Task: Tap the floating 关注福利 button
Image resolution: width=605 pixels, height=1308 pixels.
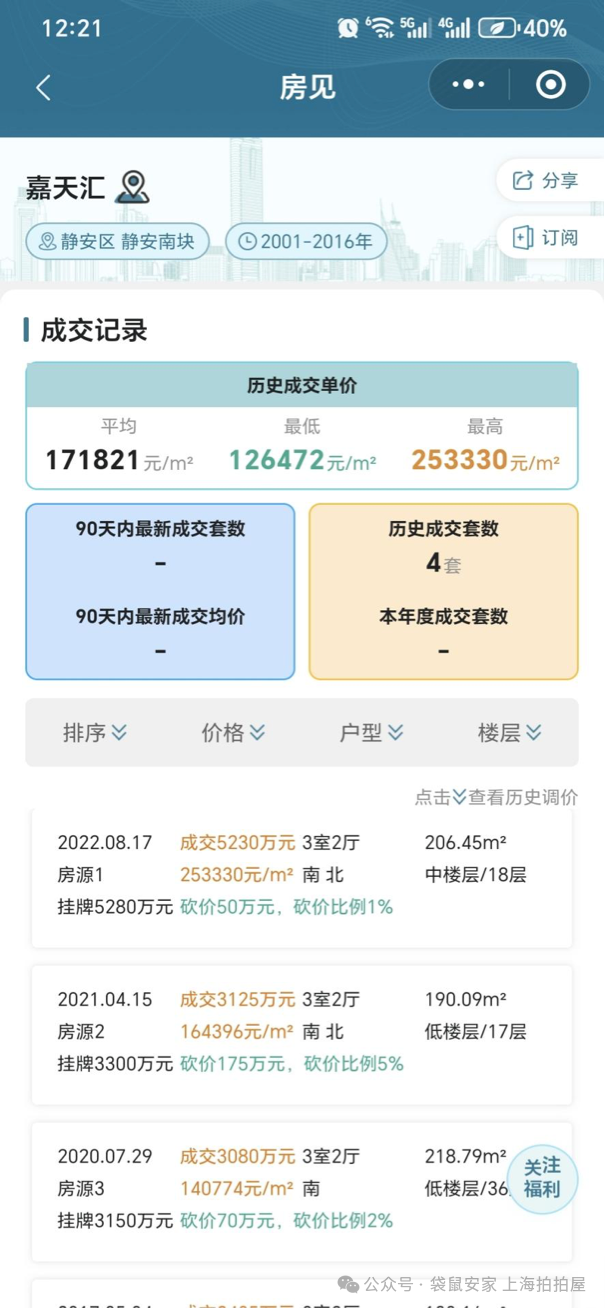Action: 542,1178
